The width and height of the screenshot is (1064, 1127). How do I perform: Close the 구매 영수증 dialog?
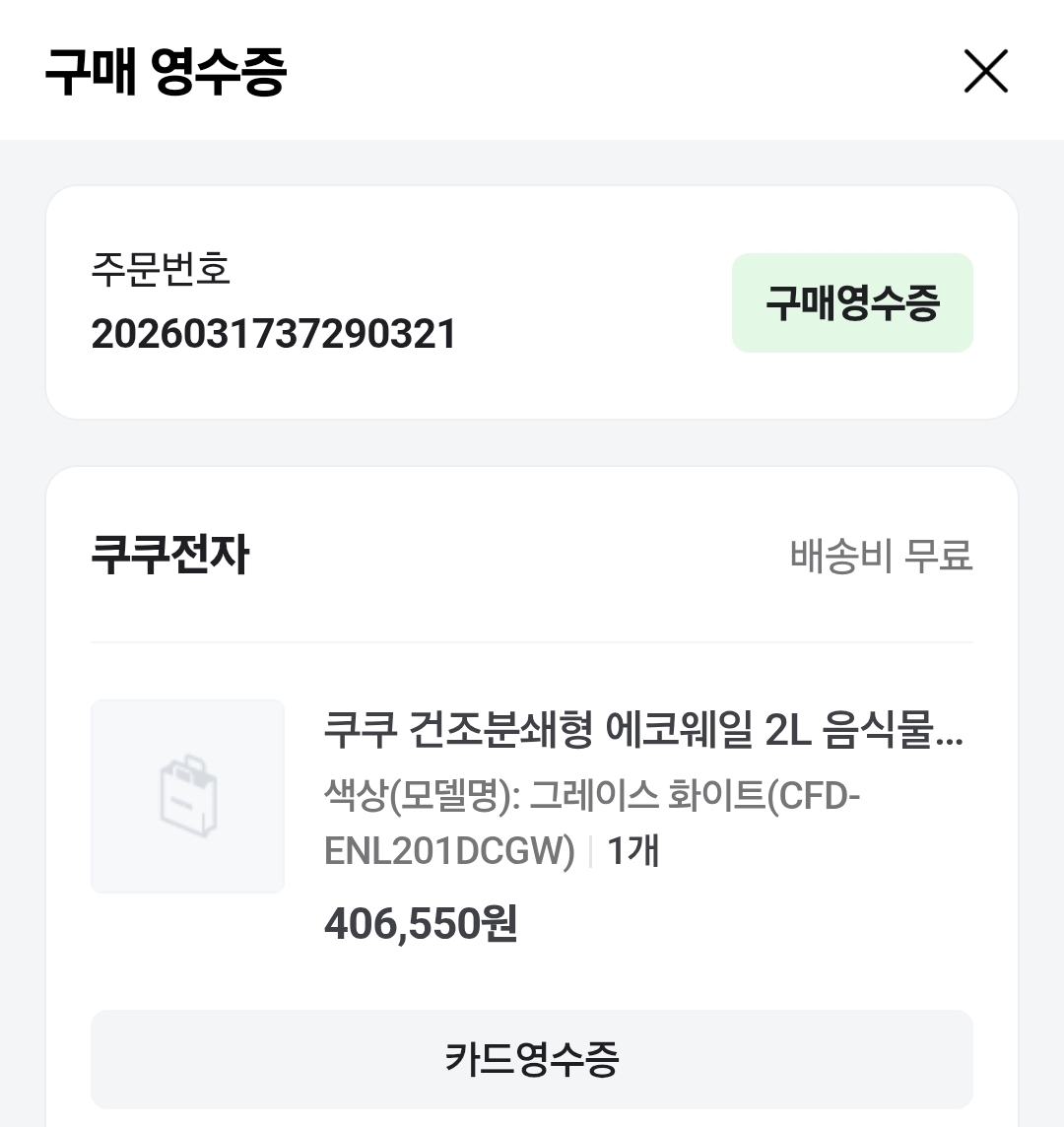985,71
